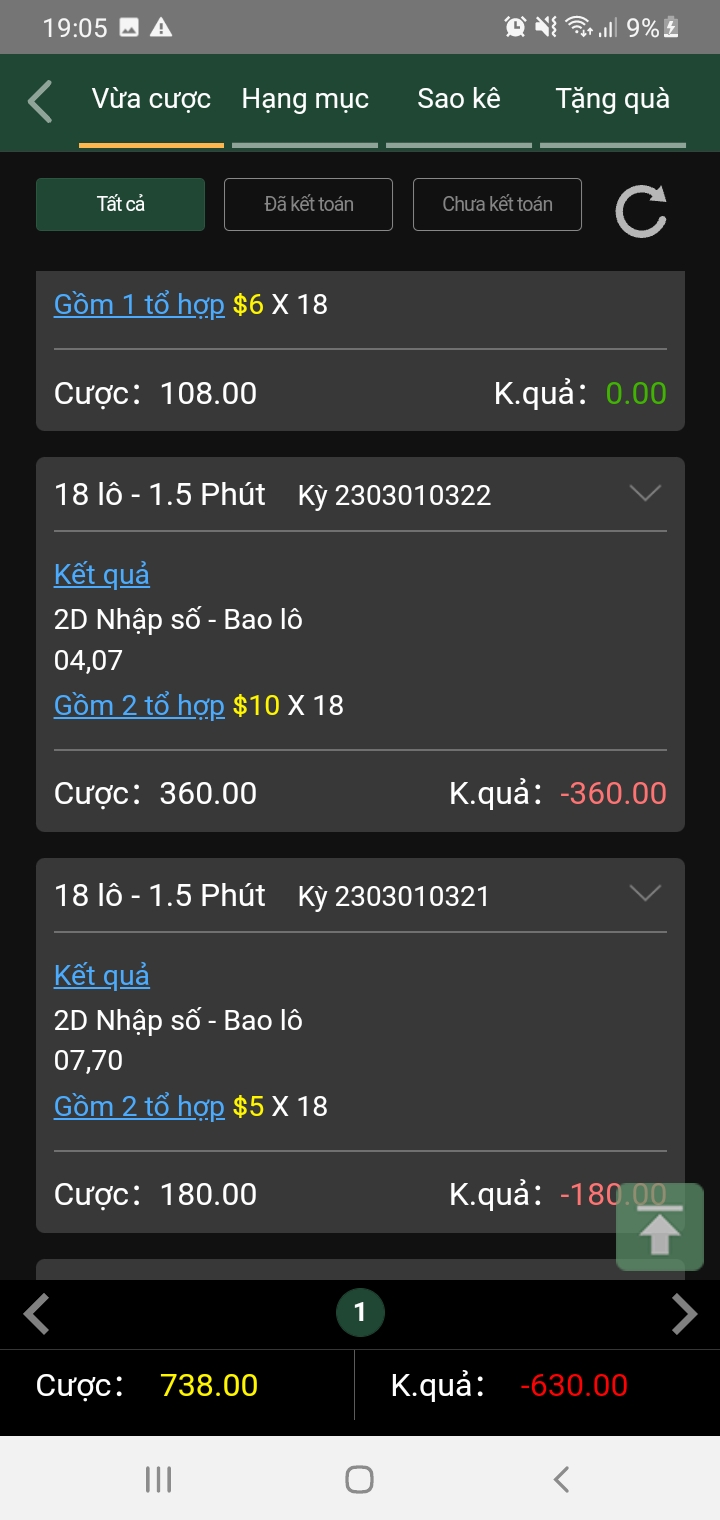Jump to top with the arrow button
The height and width of the screenshot is (1520, 720).
pos(660,1227)
